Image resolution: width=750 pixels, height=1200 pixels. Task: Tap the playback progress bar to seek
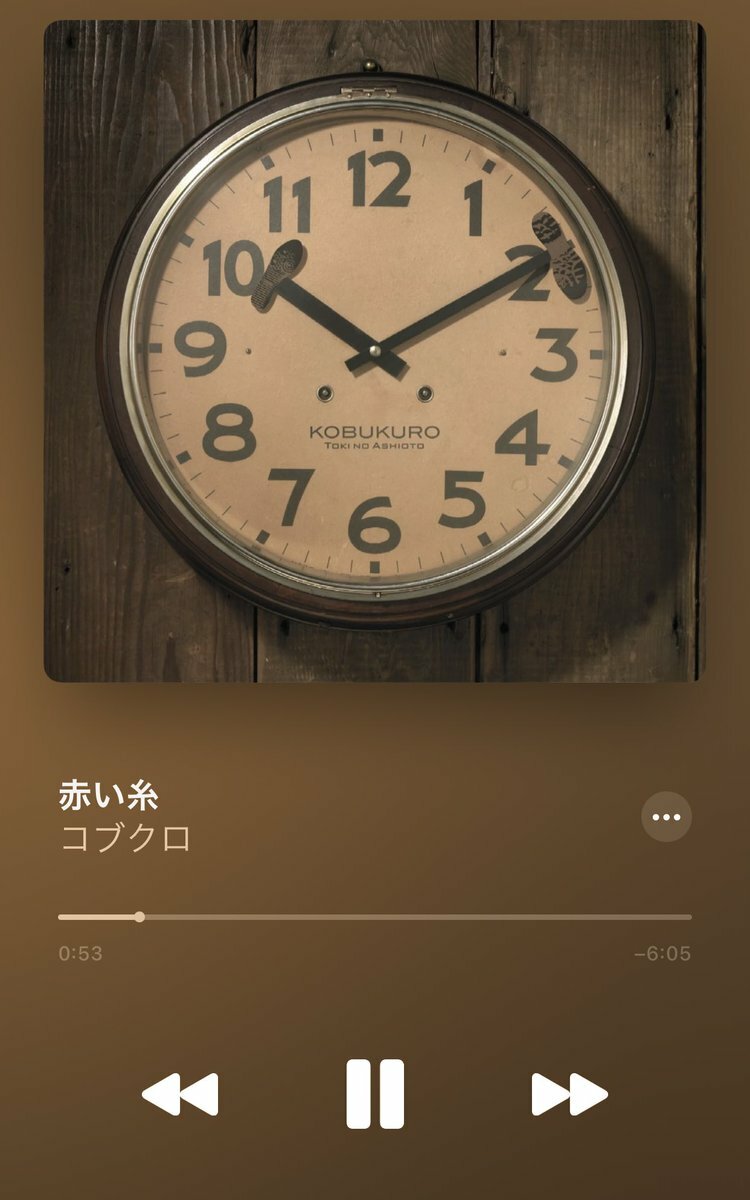tap(375, 916)
